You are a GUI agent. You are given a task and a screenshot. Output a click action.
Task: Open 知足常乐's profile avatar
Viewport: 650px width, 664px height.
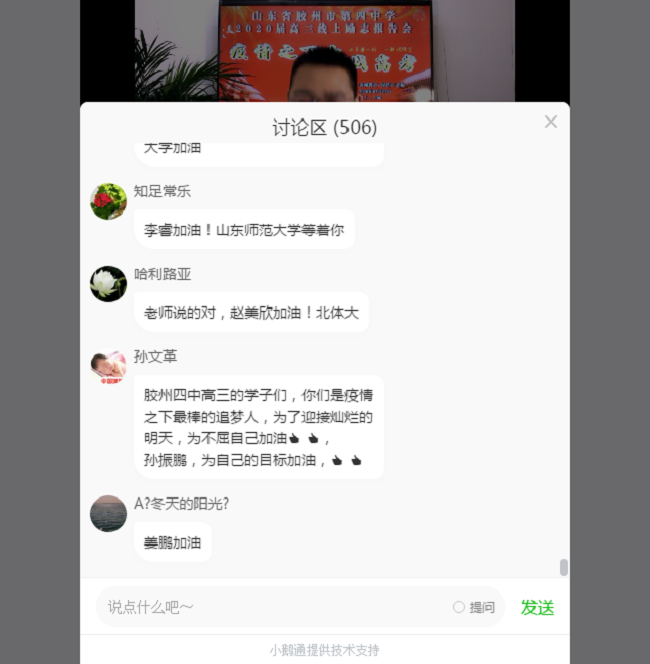(x=108, y=201)
